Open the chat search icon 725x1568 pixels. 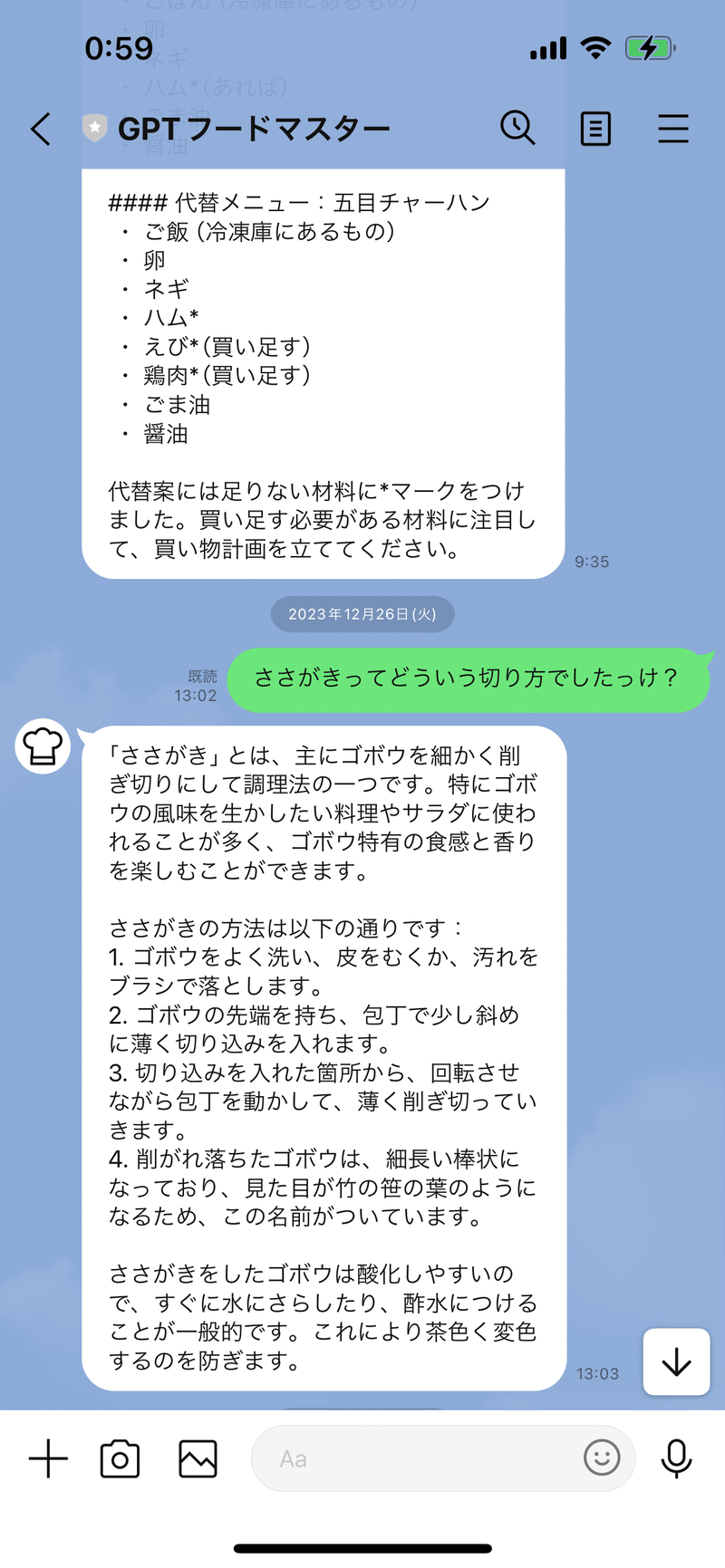click(517, 128)
